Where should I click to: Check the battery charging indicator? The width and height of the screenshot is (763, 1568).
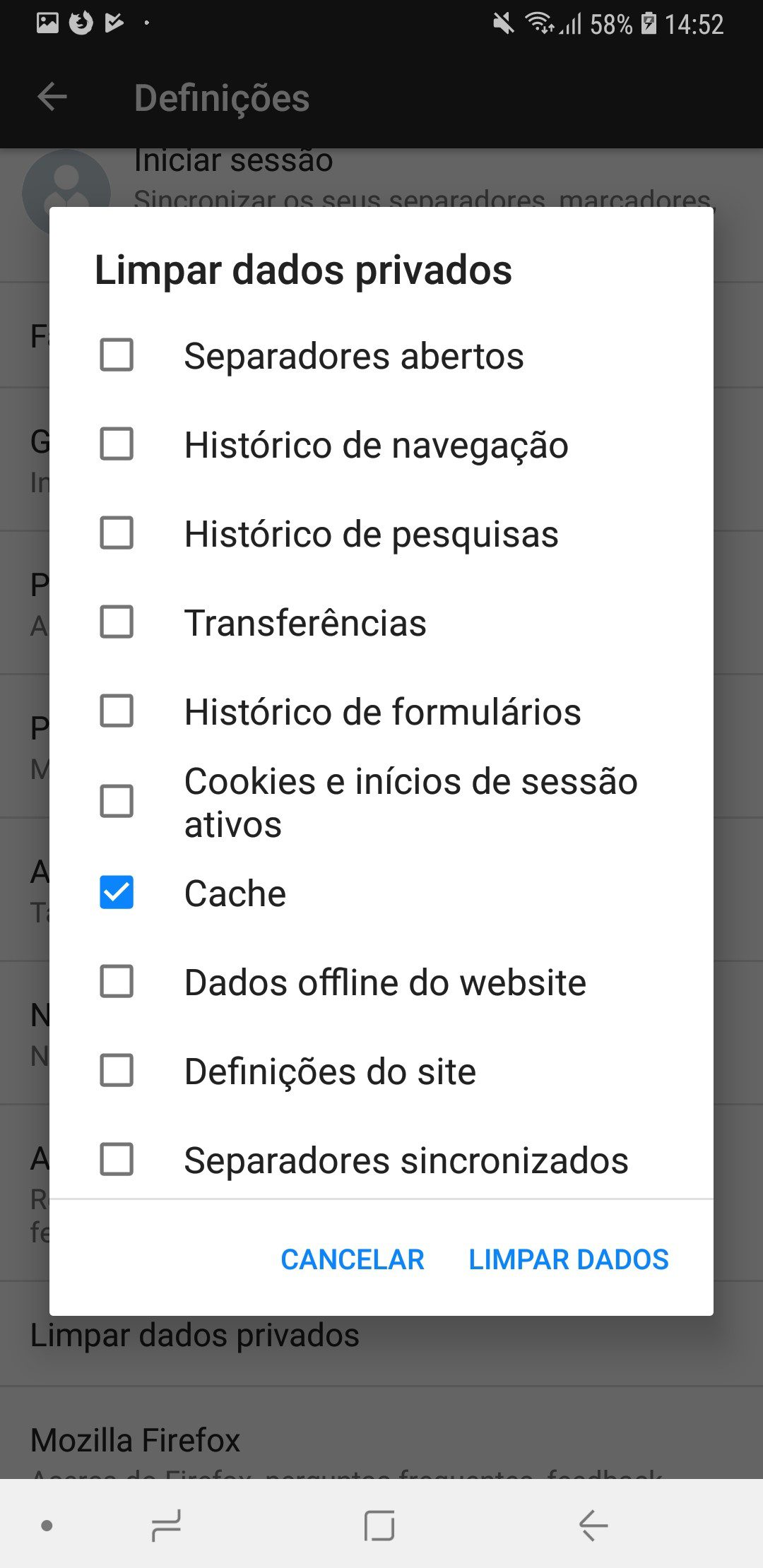click(648, 23)
